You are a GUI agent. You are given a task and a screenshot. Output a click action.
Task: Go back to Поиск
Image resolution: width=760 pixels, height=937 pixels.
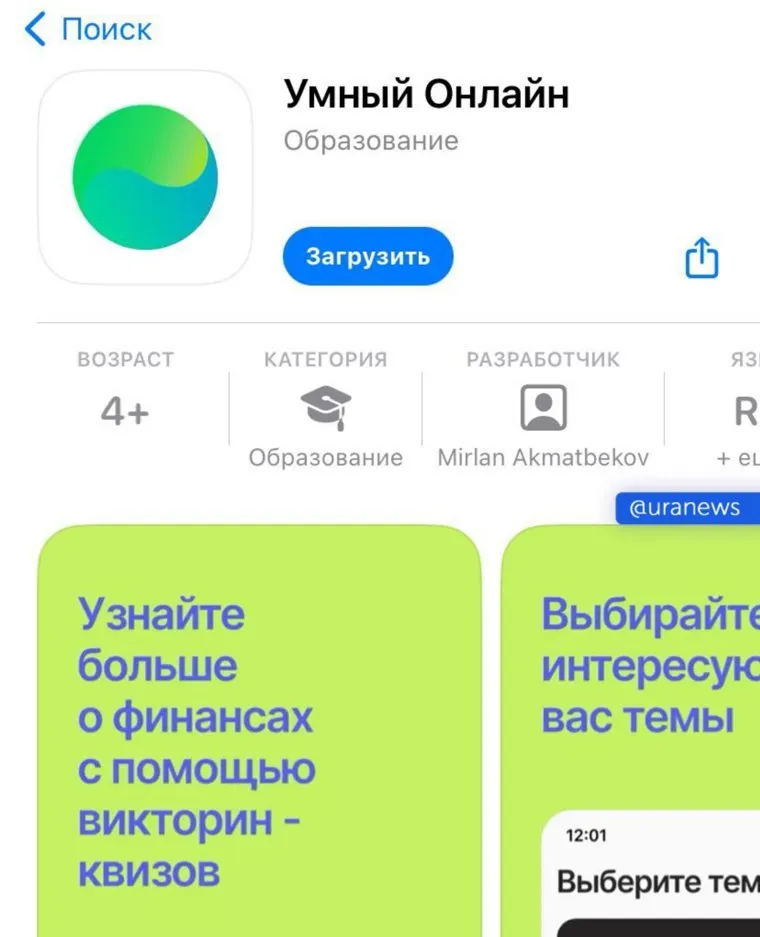(x=88, y=29)
